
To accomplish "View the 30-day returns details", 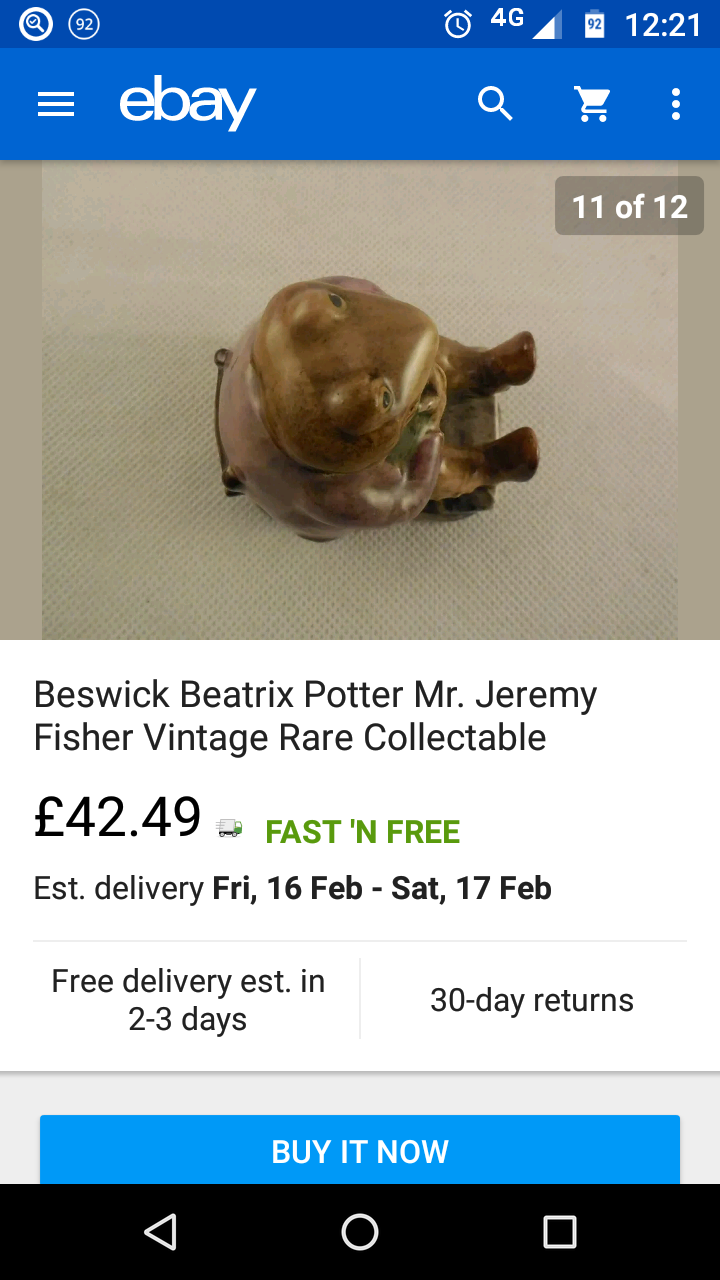I will coord(531,1000).
